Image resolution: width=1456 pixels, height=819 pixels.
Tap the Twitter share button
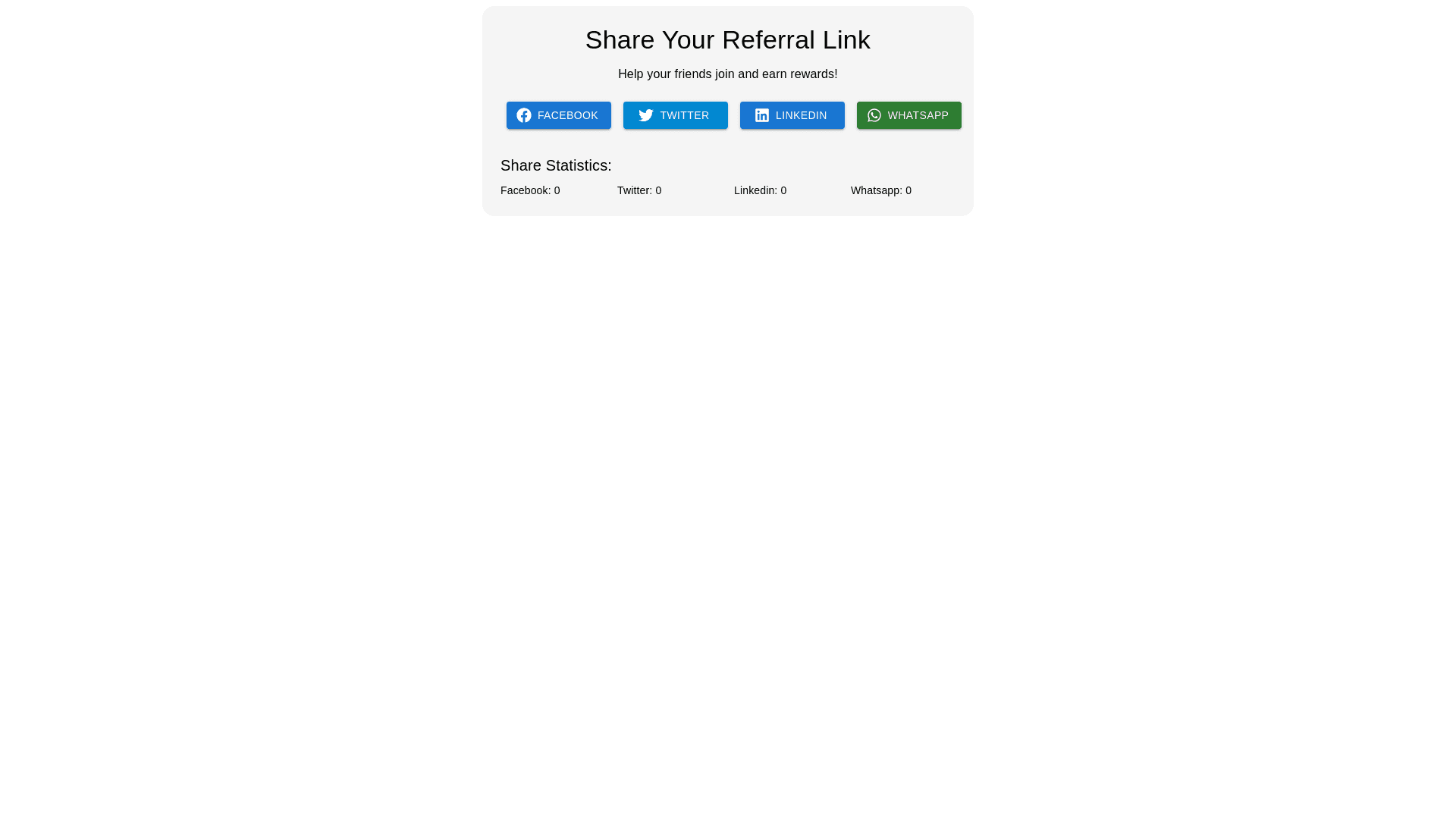click(x=675, y=115)
